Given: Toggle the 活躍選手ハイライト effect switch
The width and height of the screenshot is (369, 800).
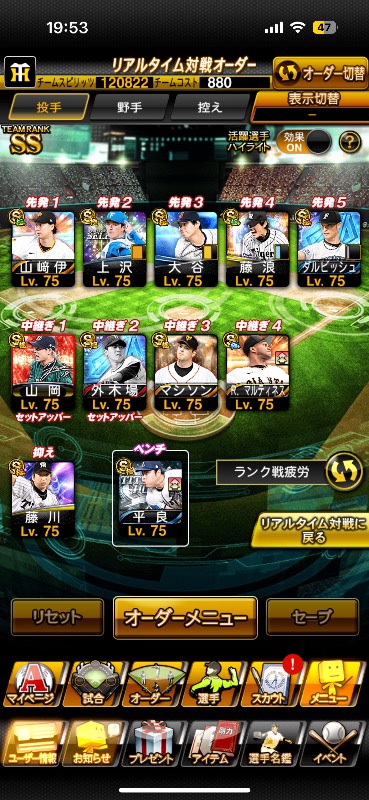Looking at the screenshot, I should 304,141.
